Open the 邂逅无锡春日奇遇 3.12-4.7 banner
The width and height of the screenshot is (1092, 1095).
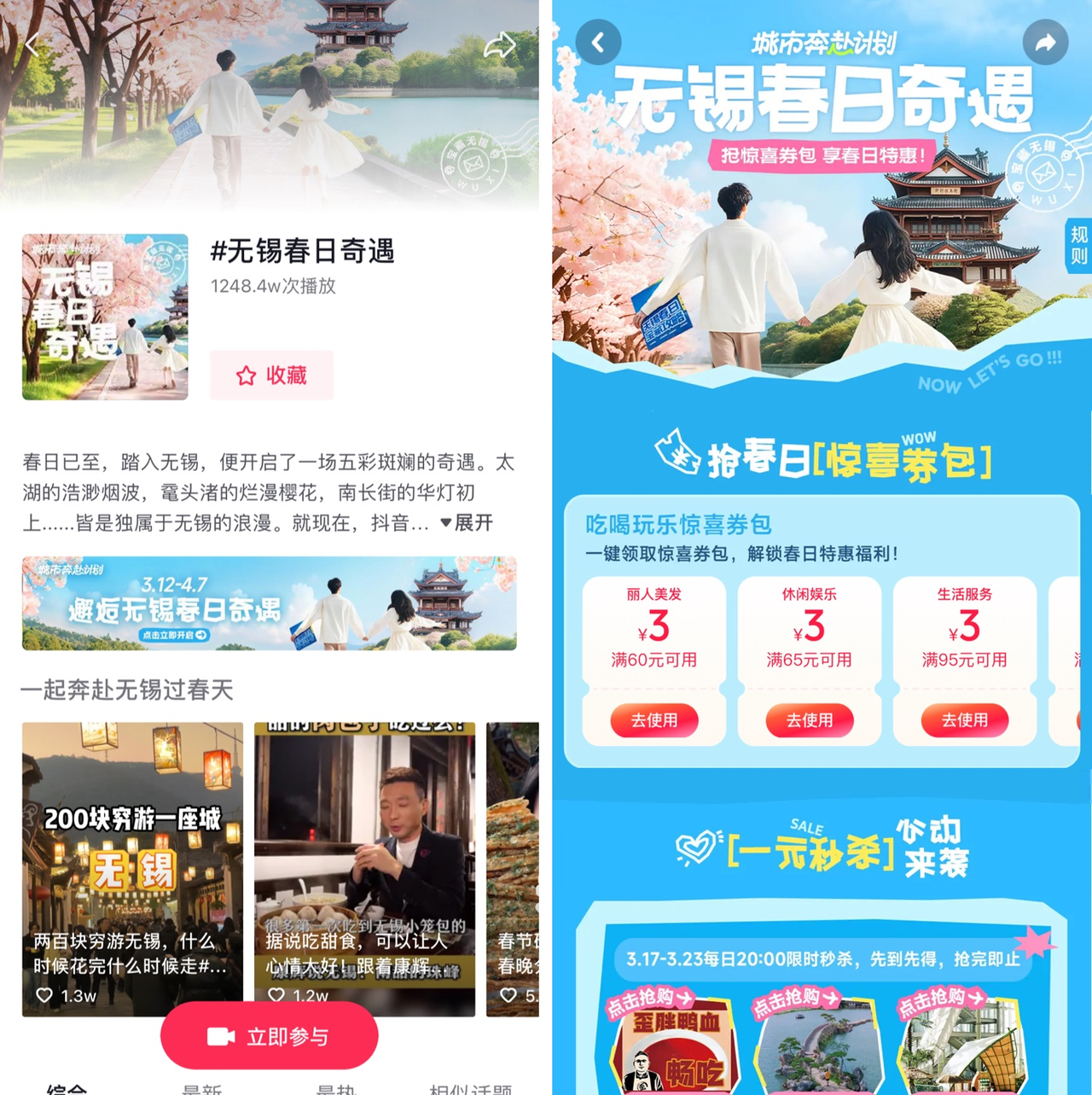point(269,603)
